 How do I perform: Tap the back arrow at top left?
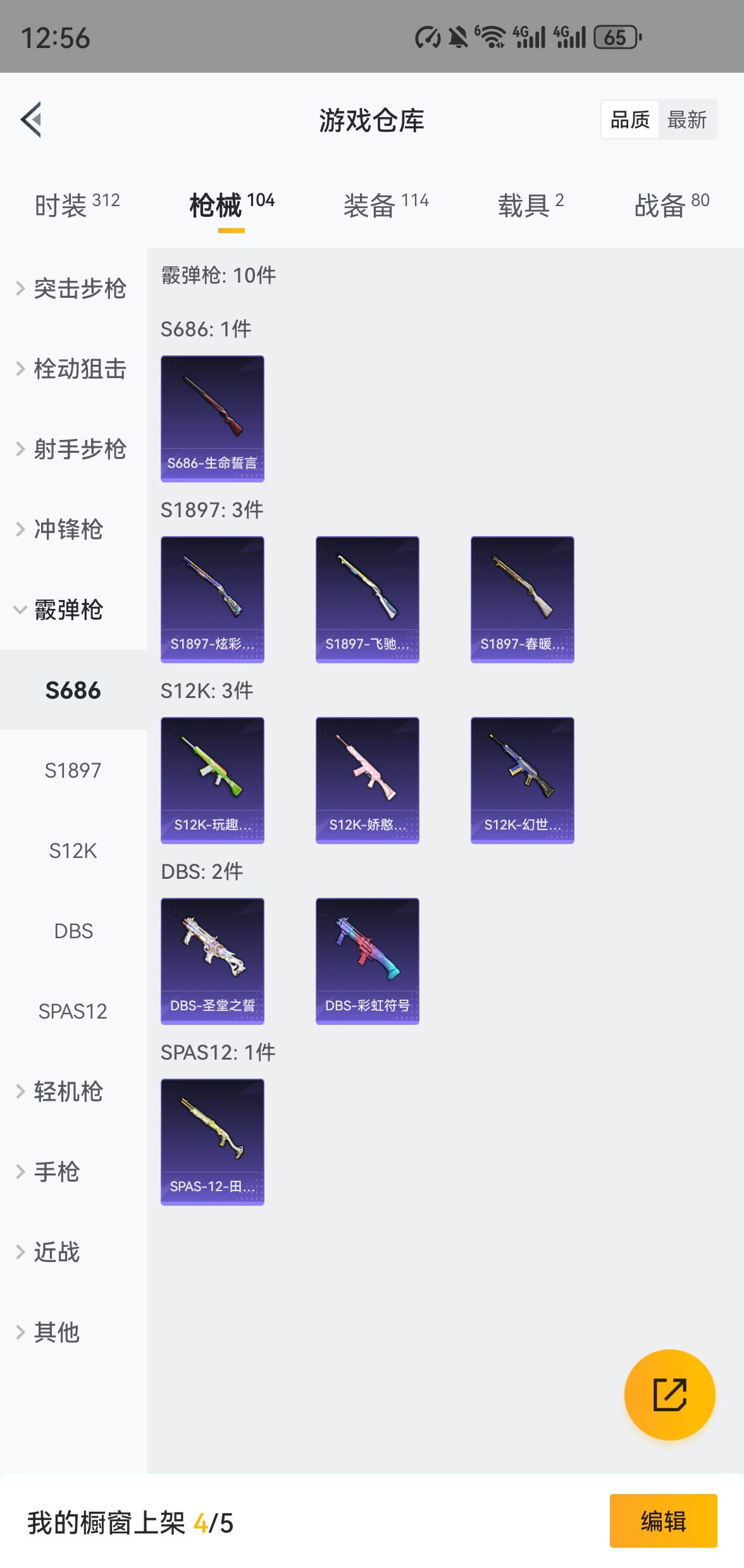(x=32, y=121)
